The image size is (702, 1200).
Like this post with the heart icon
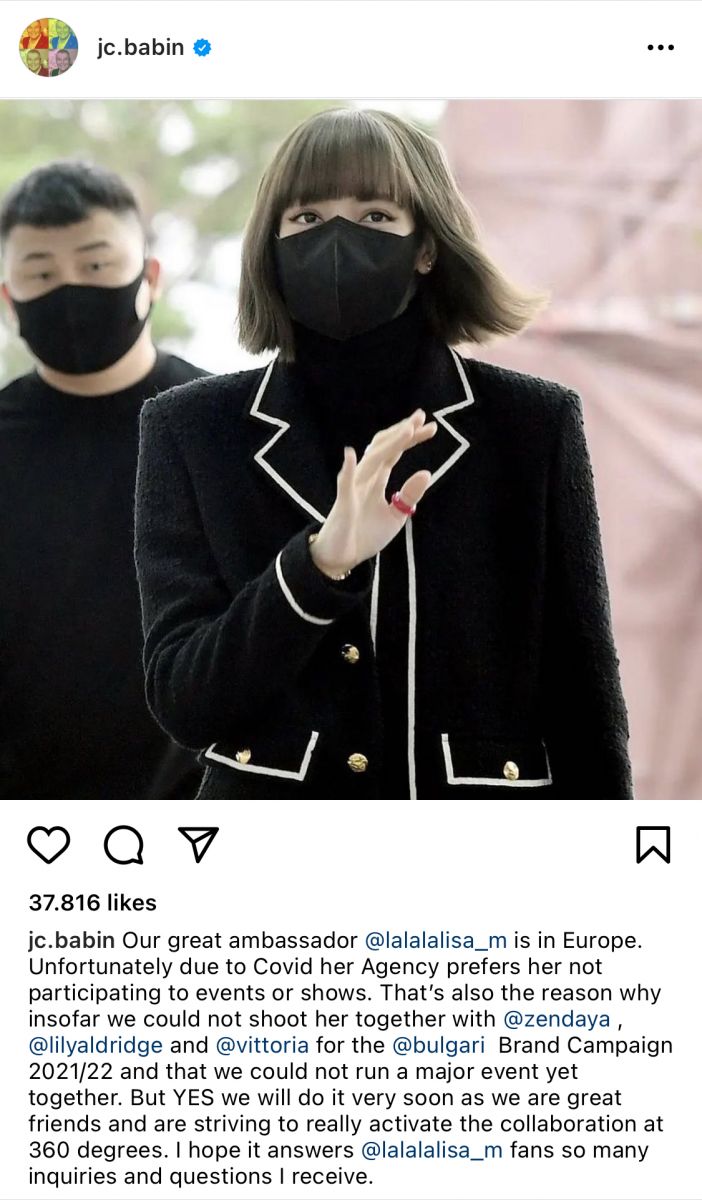coord(48,845)
